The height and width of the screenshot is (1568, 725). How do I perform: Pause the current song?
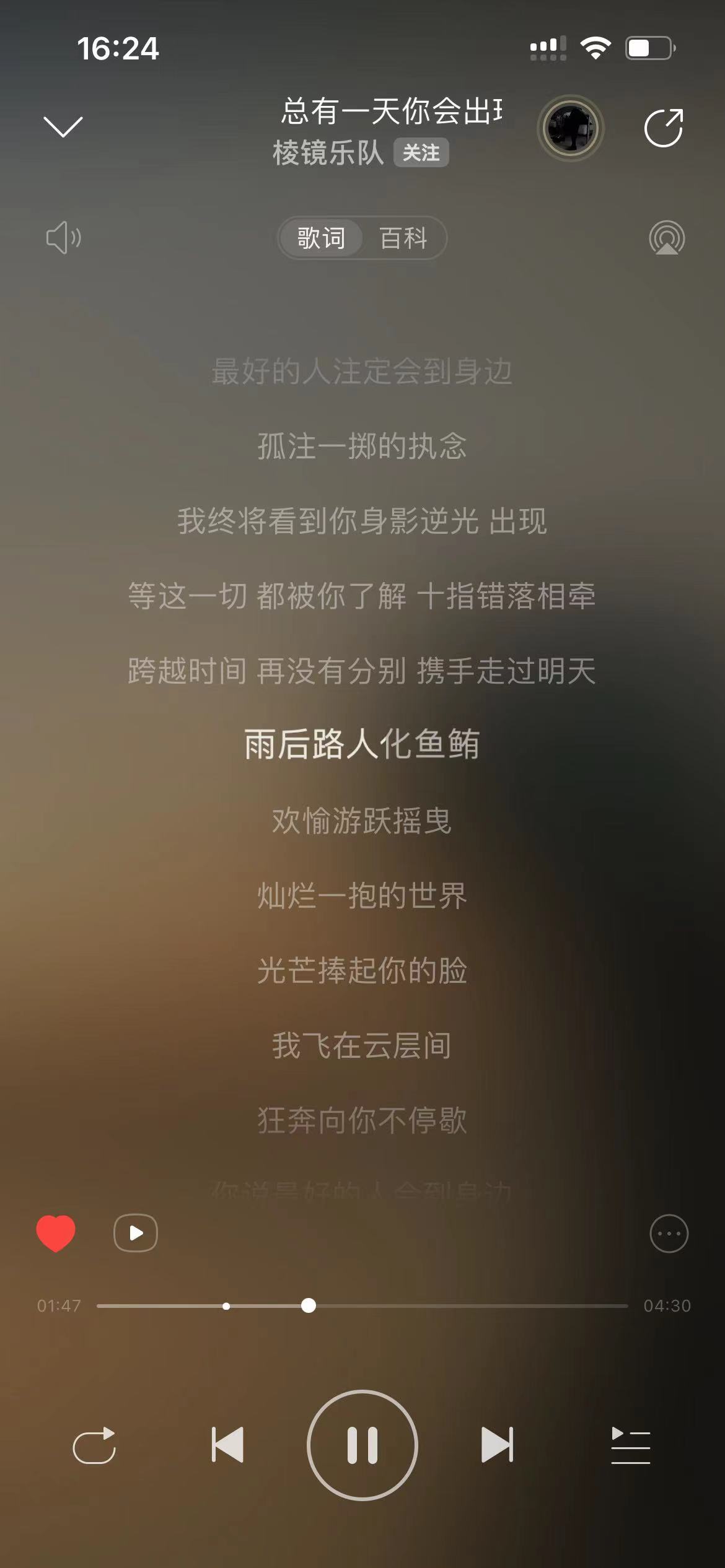(x=362, y=1445)
